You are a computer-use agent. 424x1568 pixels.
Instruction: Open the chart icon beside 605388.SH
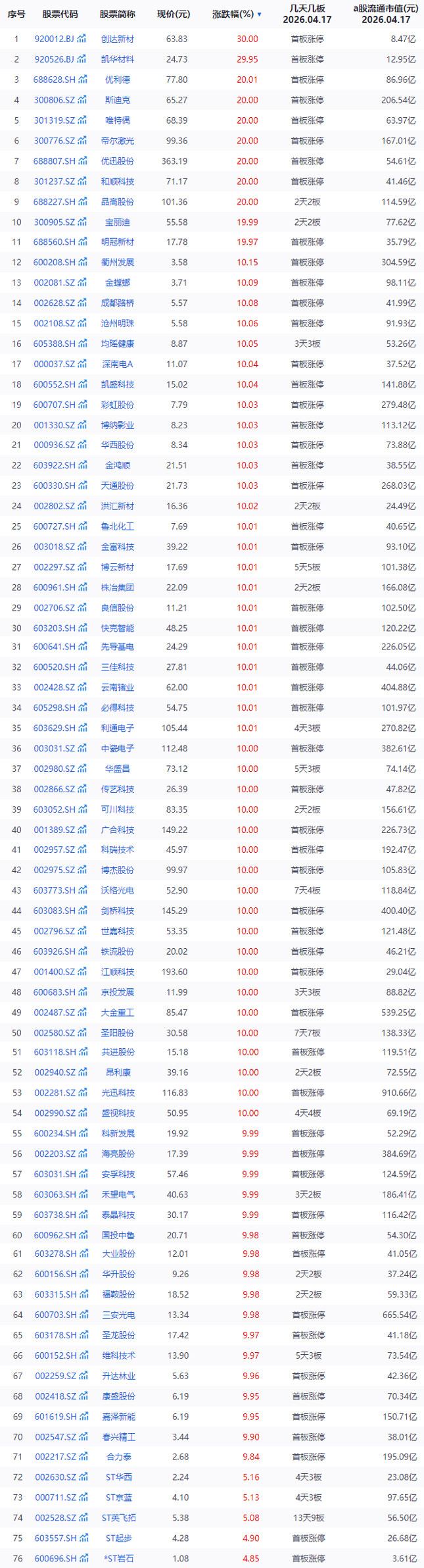pos(82,343)
